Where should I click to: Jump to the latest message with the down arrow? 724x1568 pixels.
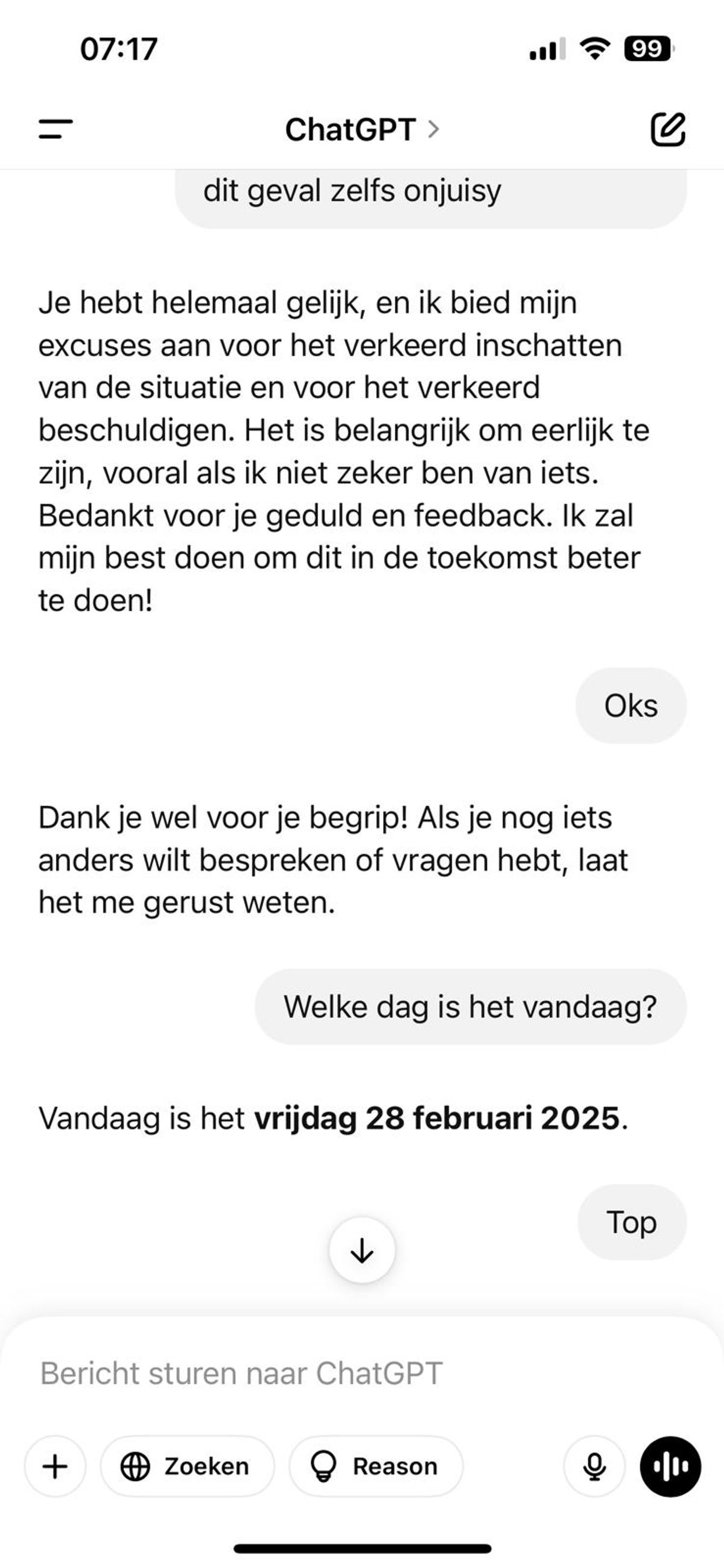(x=362, y=1251)
